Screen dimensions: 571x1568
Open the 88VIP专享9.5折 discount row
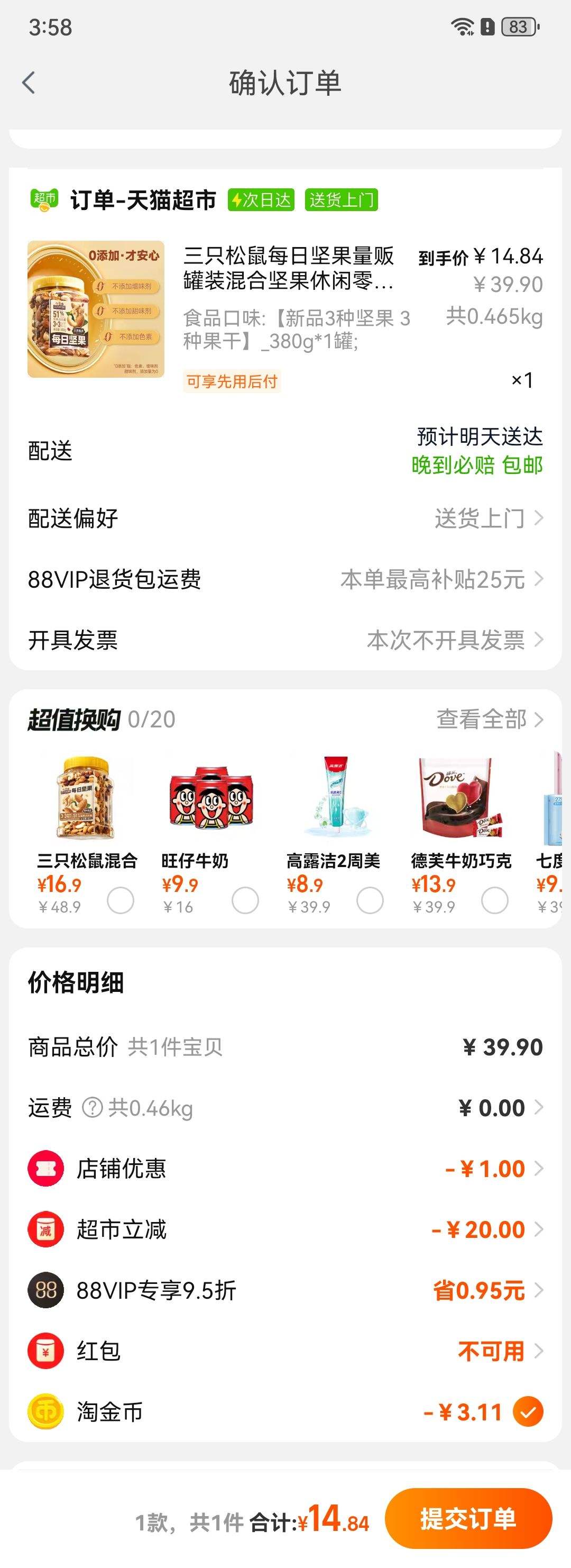(285, 1290)
